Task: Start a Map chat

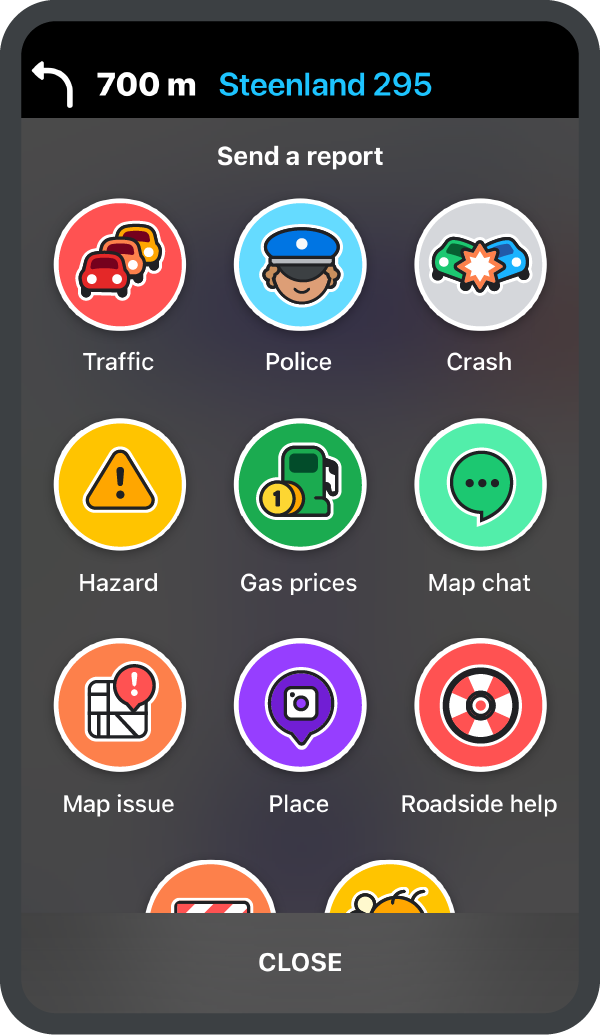Action: coord(481,484)
